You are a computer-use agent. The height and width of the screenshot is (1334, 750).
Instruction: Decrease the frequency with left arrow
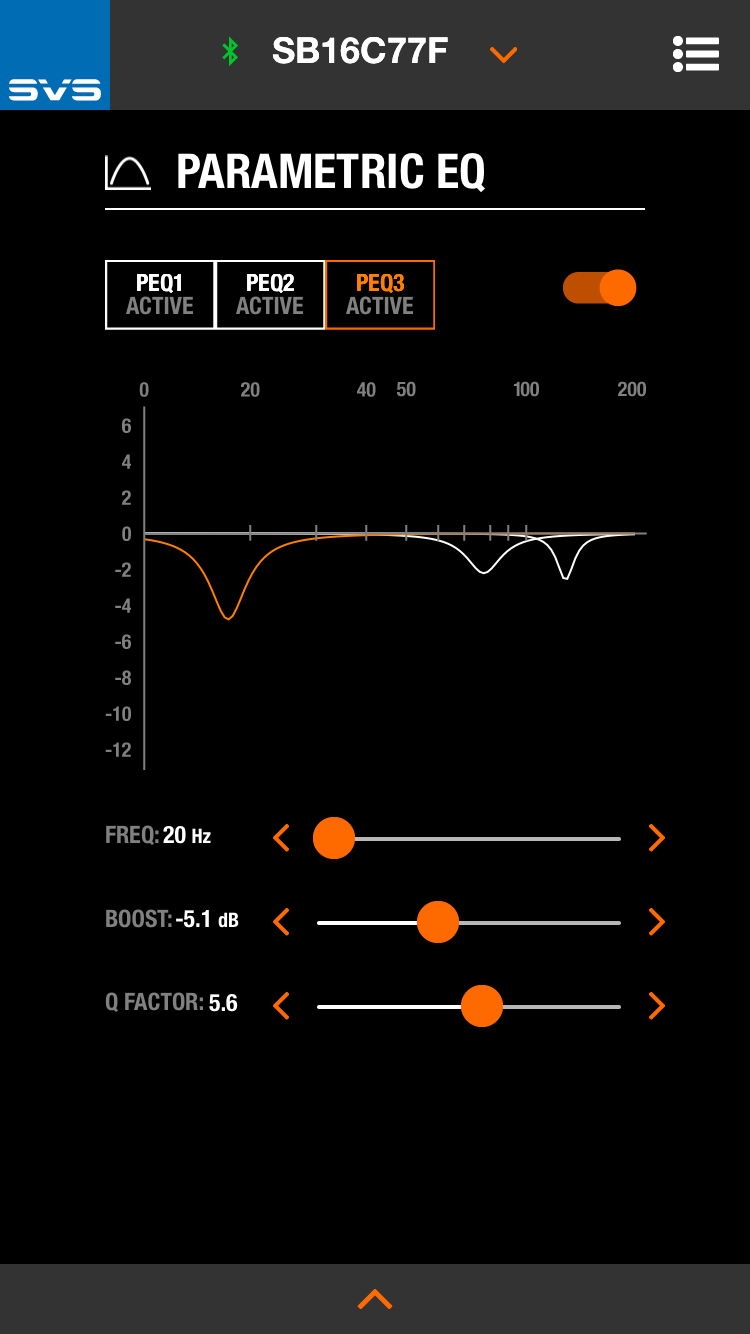coord(281,838)
